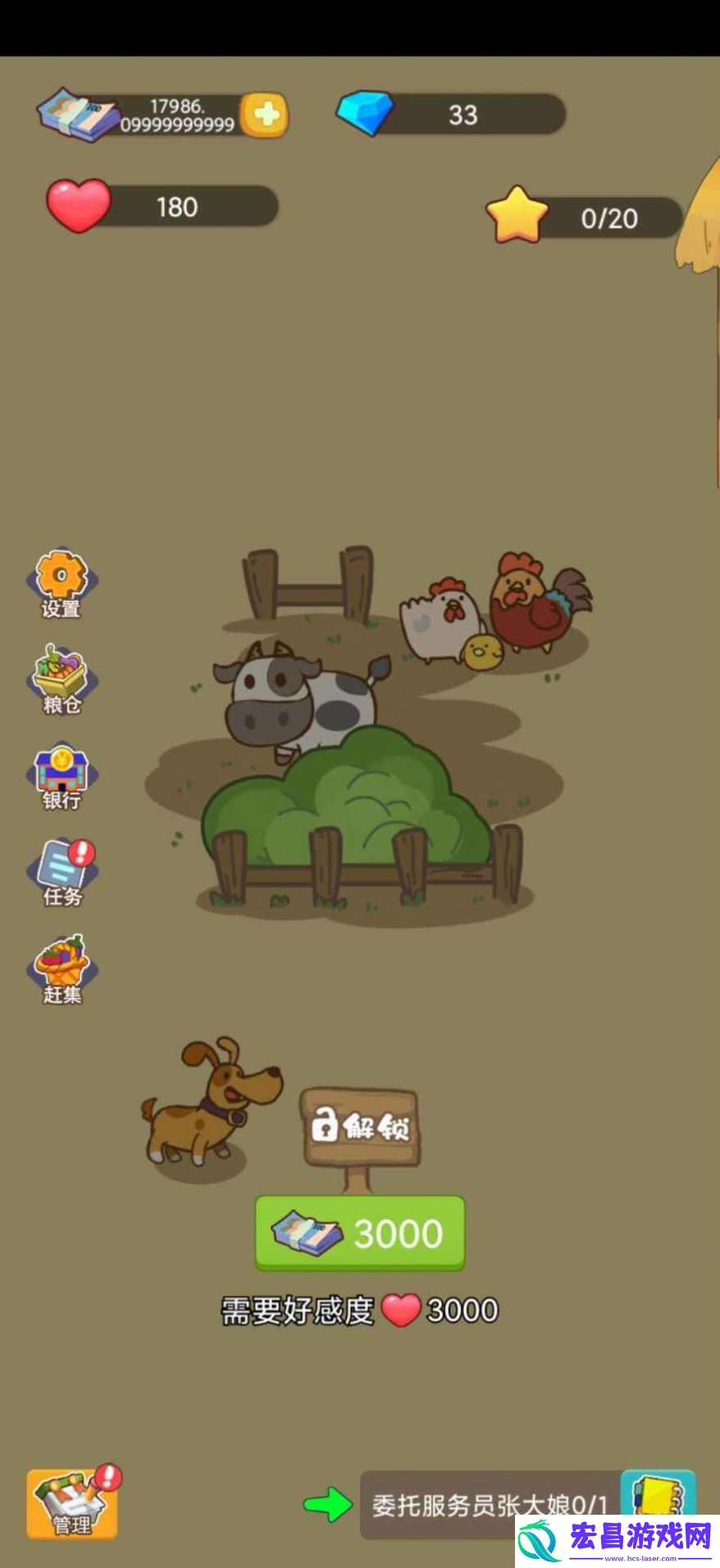Image resolution: width=720 pixels, height=1568 pixels.
Task: Open the 赶集 market
Action: pyautogui.click(x=62, y=969)
